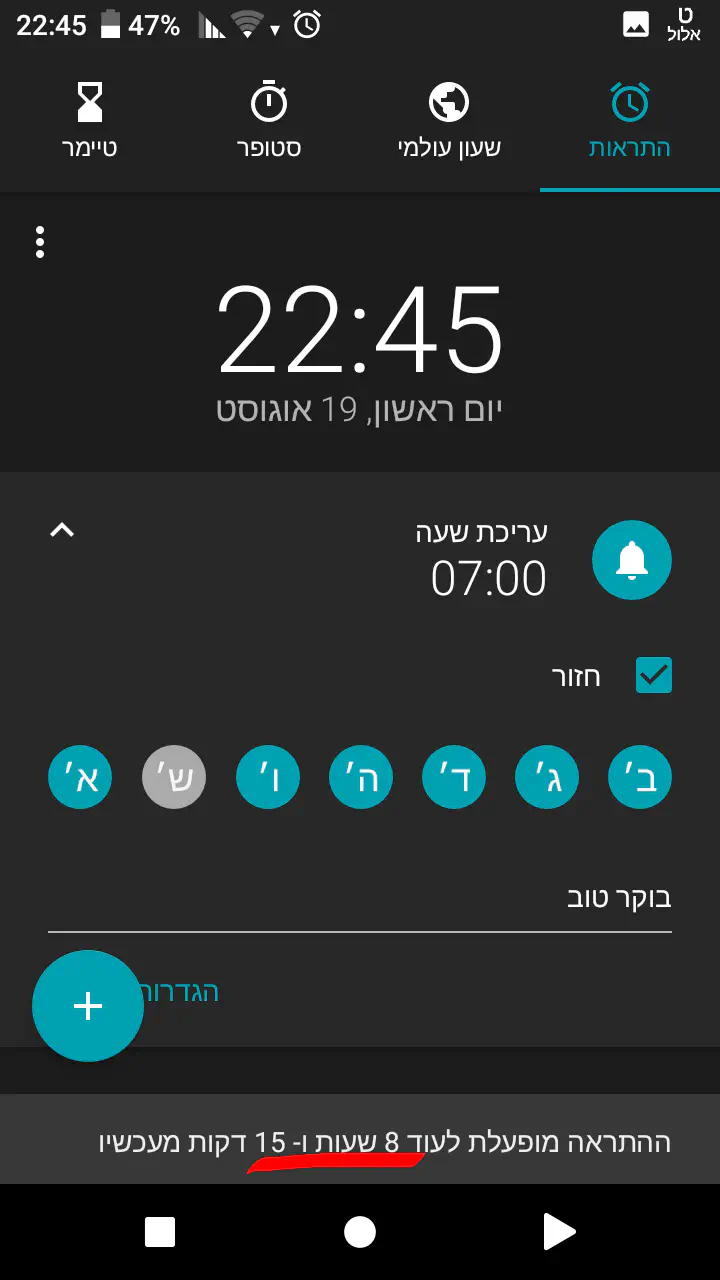This screenshot has height=1280, width=720.
Task: Open the three-dot overflow menu
Action: (x=40, y=242)
